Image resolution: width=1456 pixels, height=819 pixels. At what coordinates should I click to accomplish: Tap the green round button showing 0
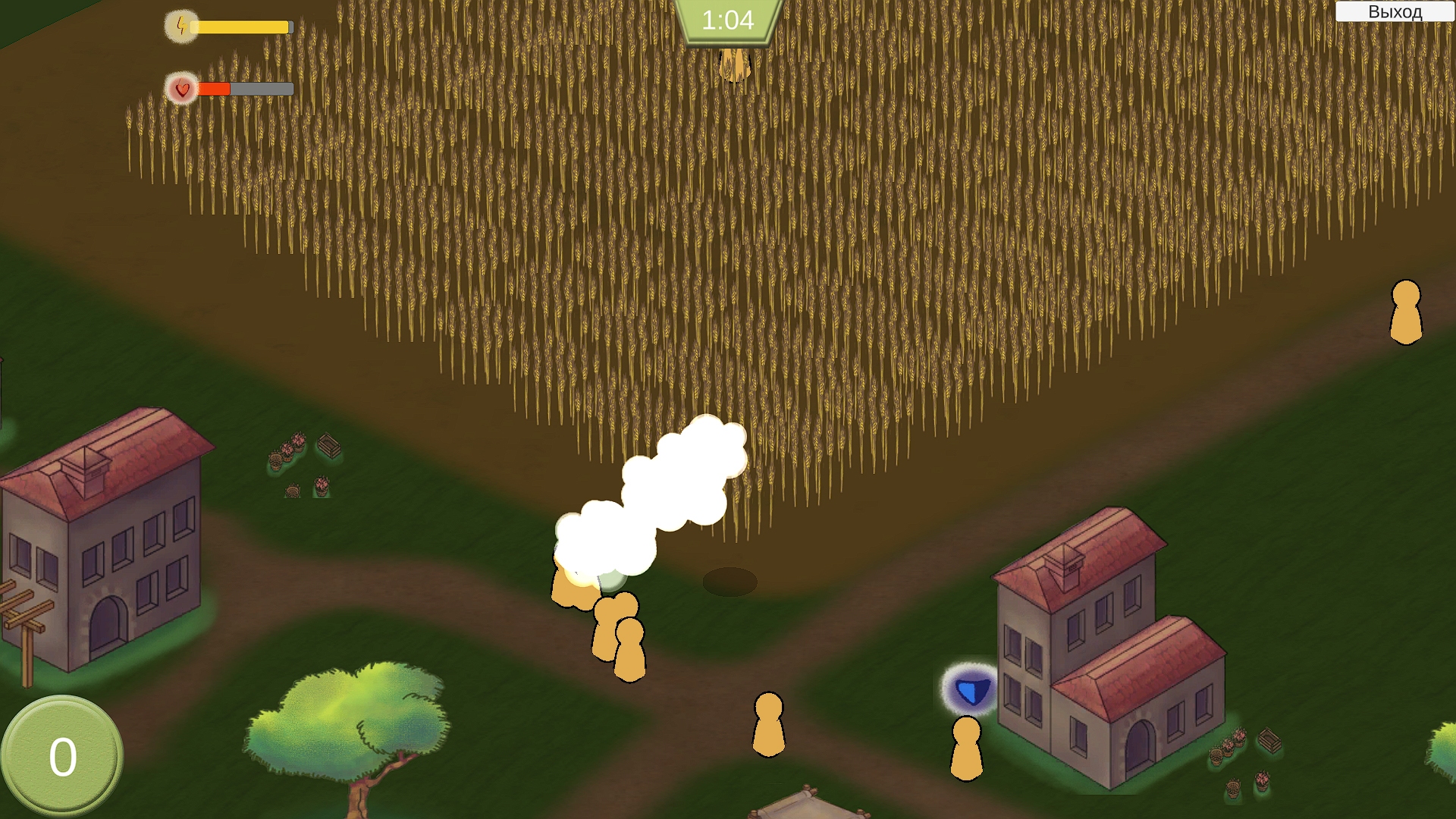pyautogui.click(x=62, y=756)
